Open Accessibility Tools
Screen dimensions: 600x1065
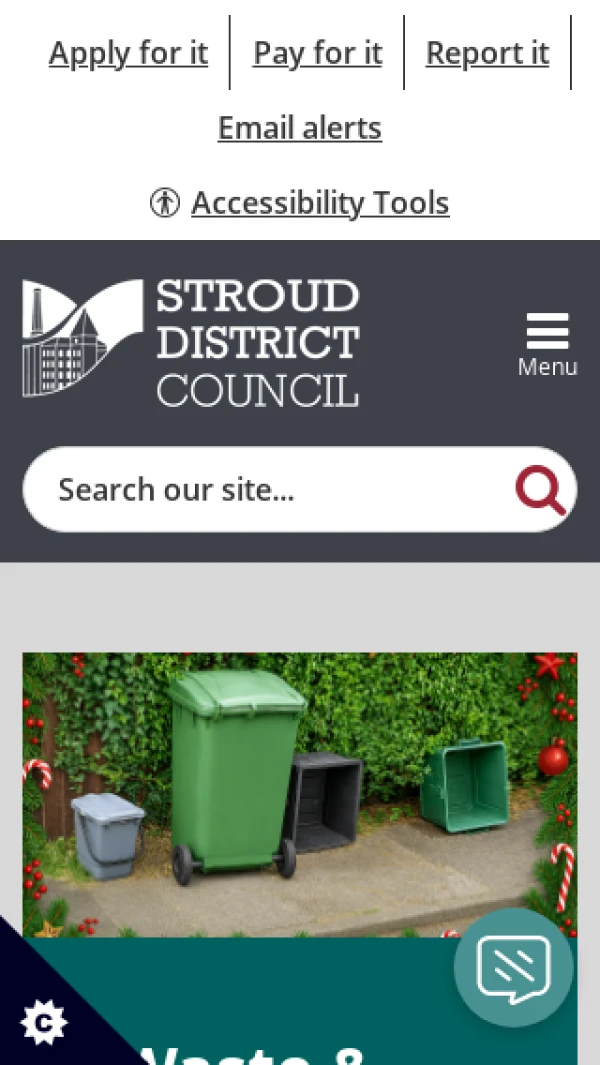319,203
